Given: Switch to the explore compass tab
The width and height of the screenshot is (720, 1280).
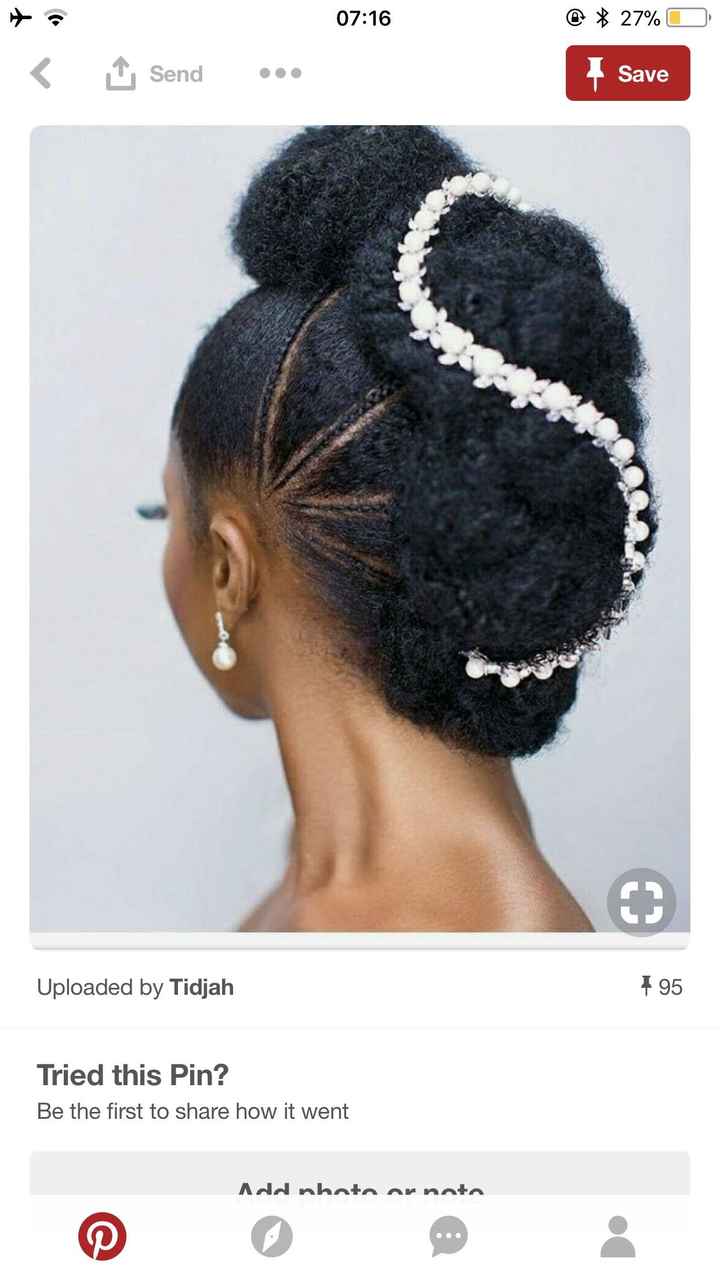Looking at the screenshot, I should pos(272,1236).
